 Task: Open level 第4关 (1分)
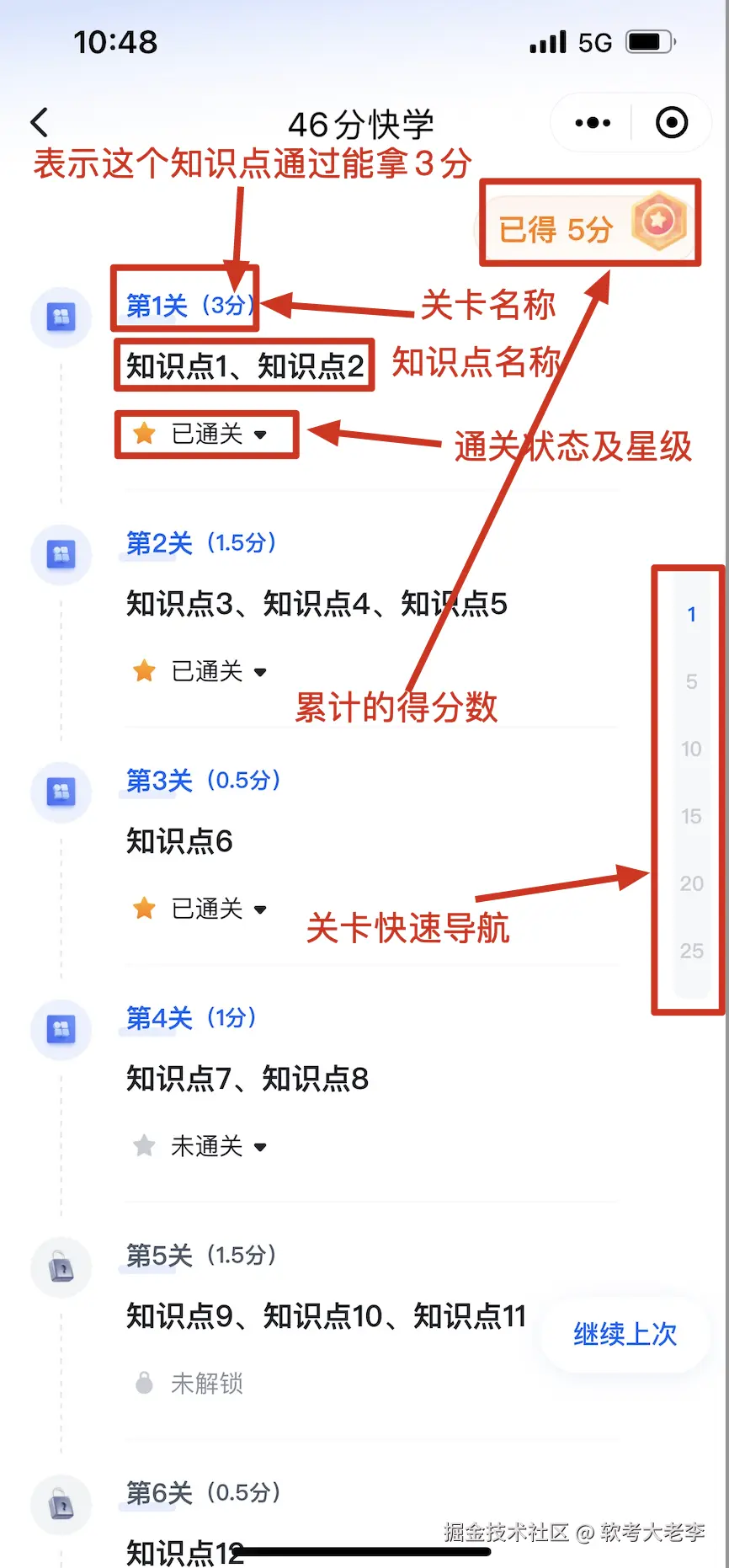coord(191,1018)
